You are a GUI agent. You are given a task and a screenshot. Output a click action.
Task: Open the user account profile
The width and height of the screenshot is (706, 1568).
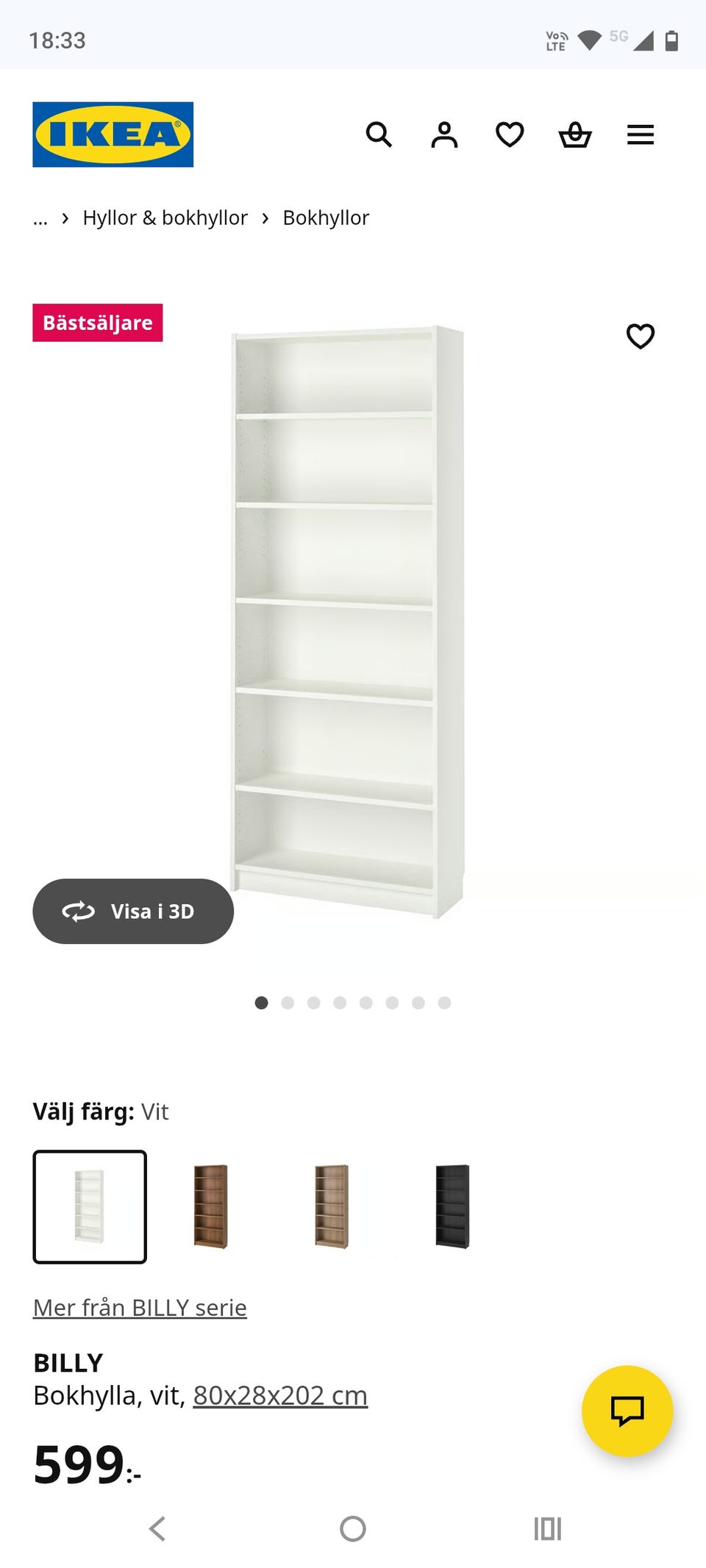444,135
